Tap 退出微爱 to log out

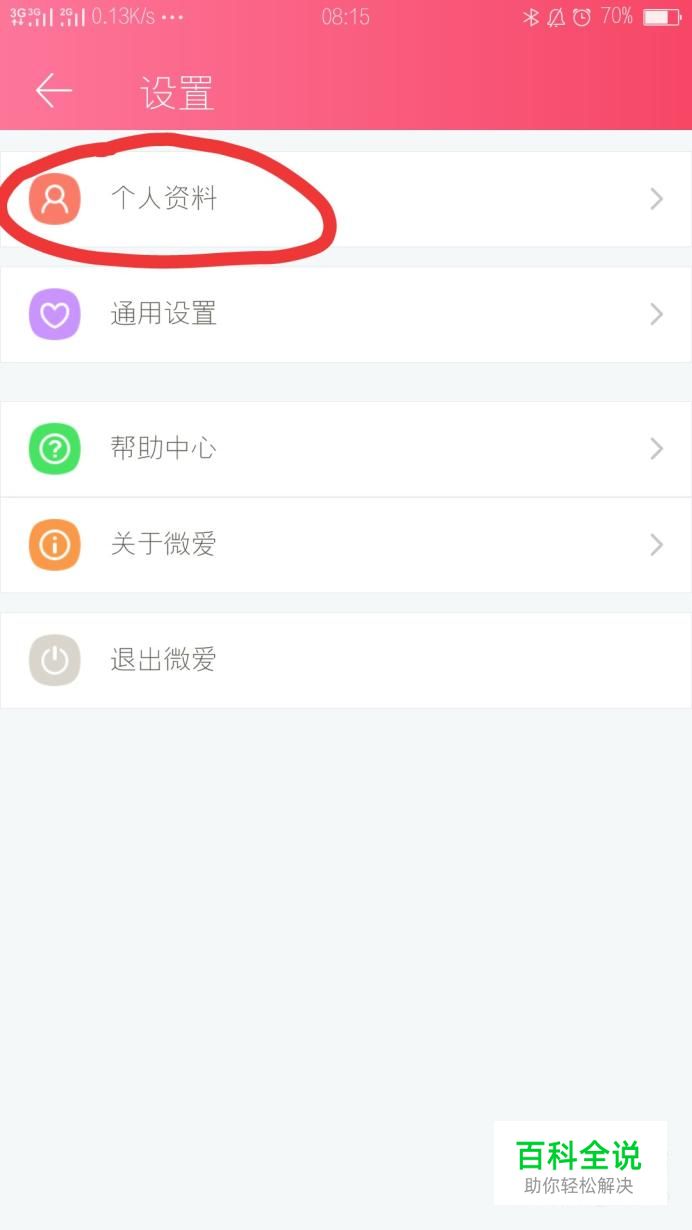346,660
